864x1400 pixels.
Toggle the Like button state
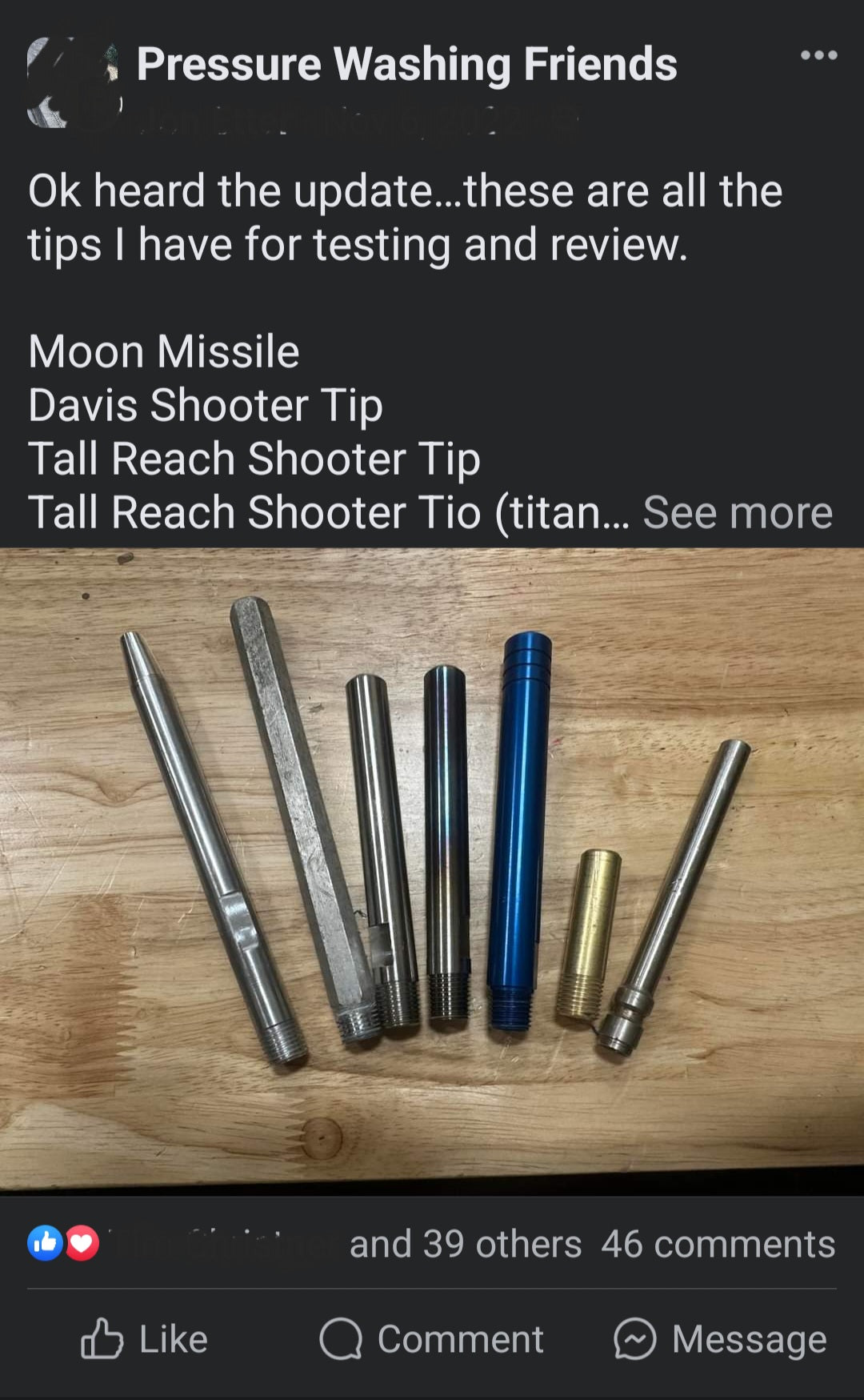click(x=148, y=1338)
